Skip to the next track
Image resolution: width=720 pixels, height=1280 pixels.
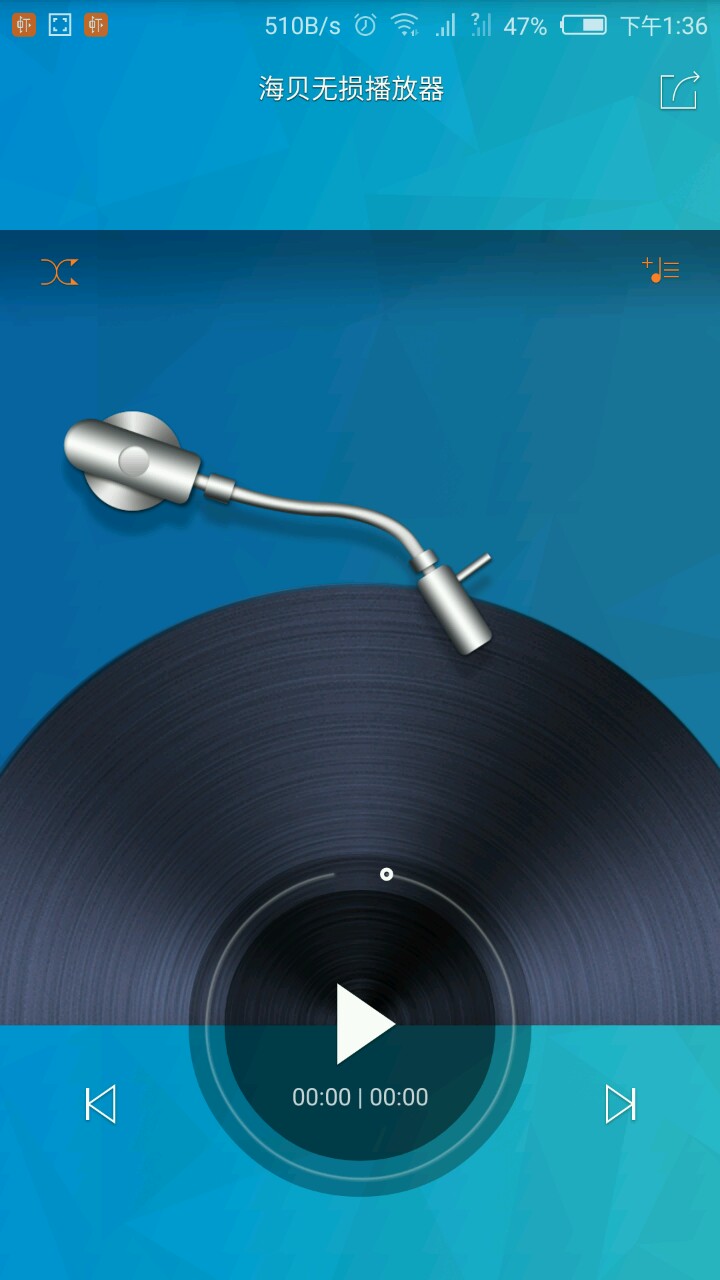click(620, 1104)
